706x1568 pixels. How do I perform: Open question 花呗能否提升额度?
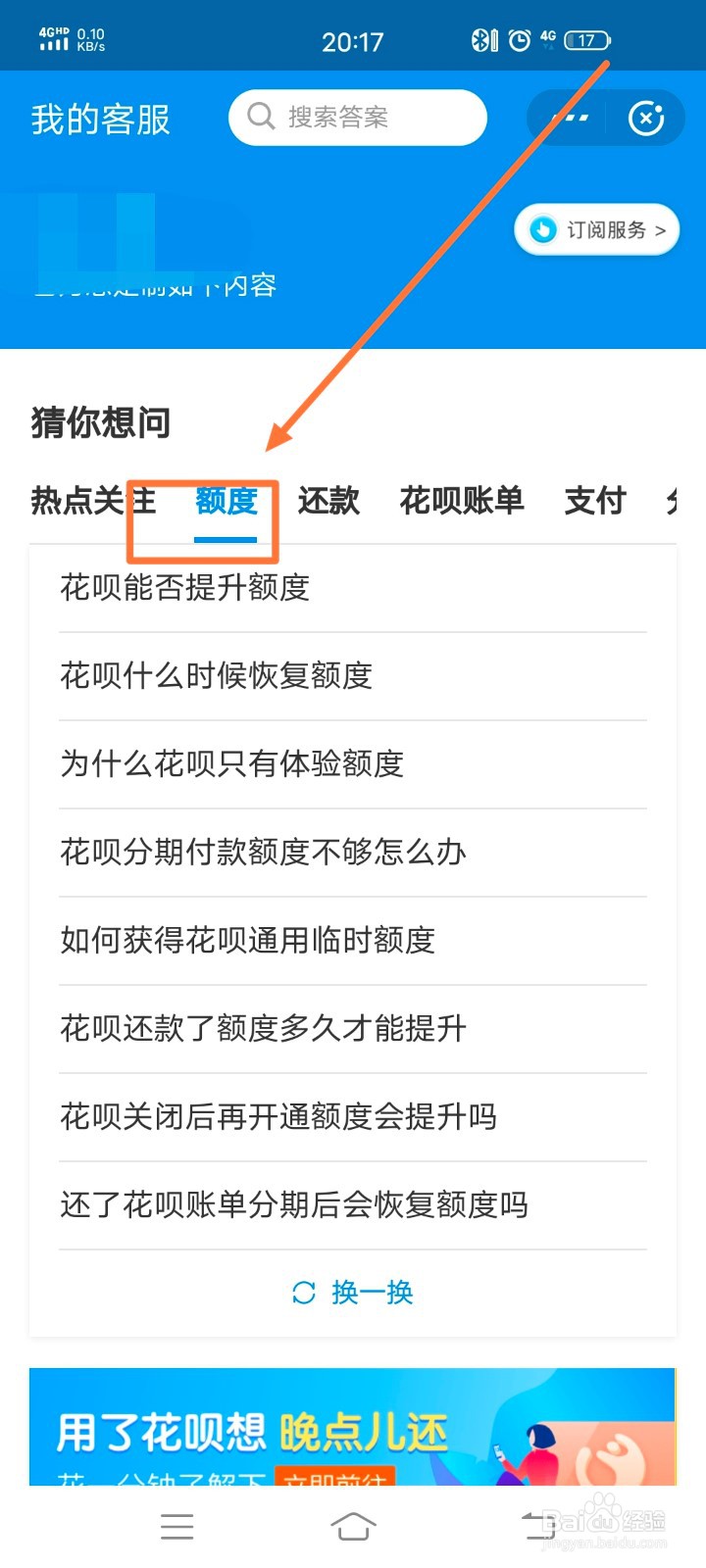182,588
